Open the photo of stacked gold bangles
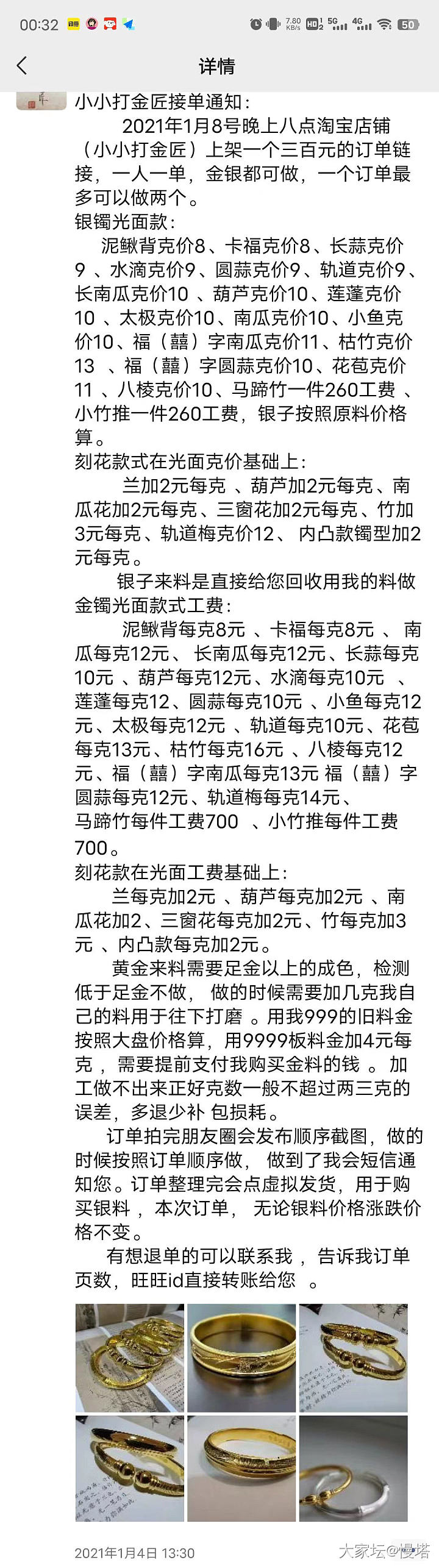 coord(129,1358)
